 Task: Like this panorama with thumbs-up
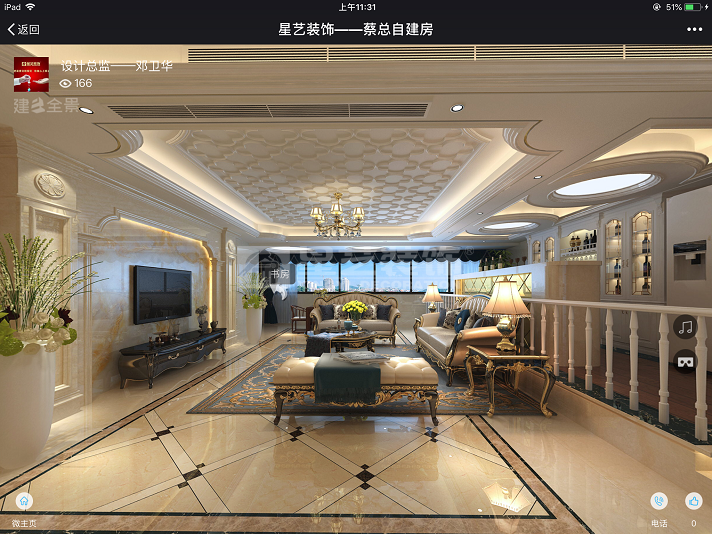coord(693,502)
